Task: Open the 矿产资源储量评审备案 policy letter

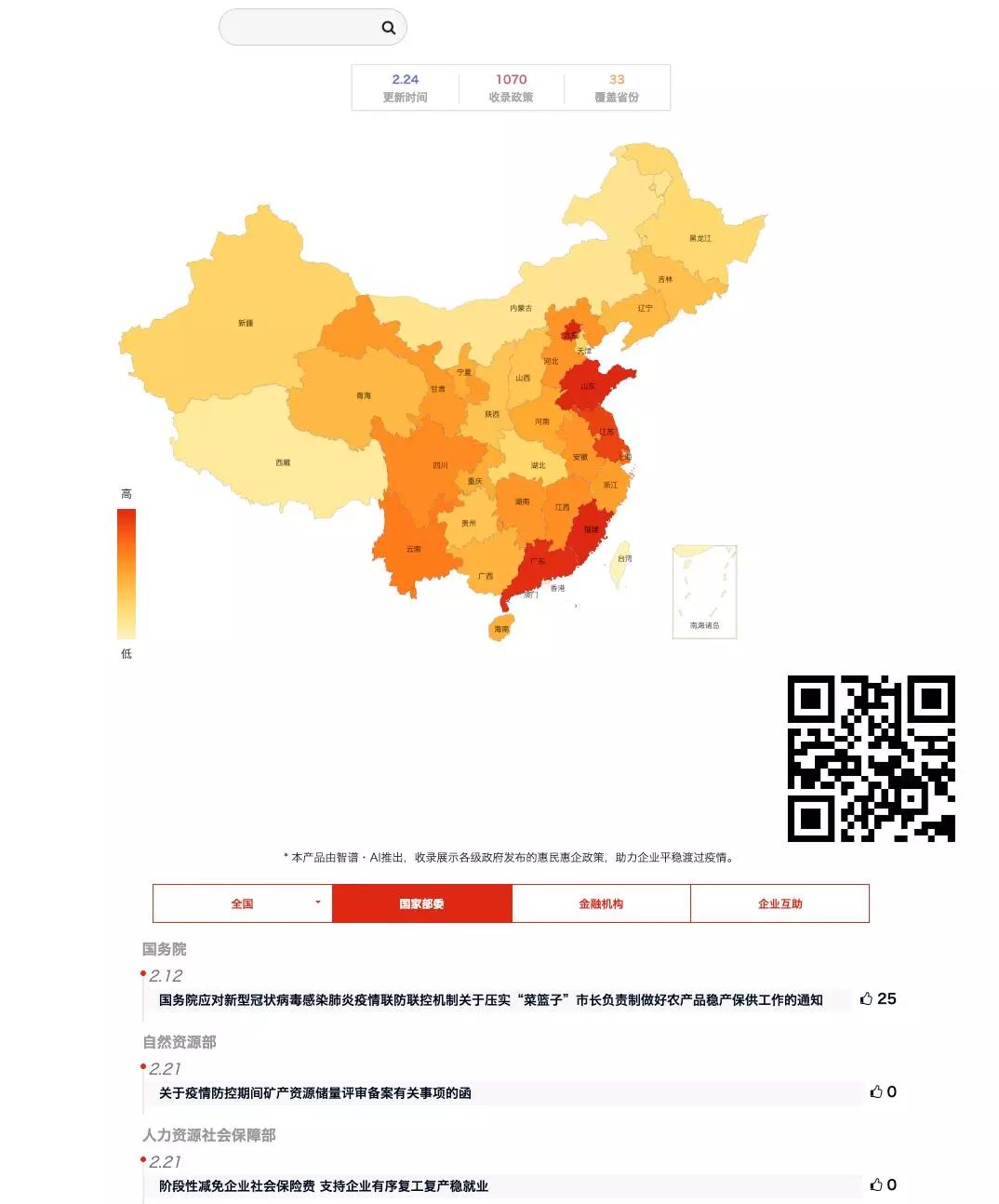Action: (315, 1093)
